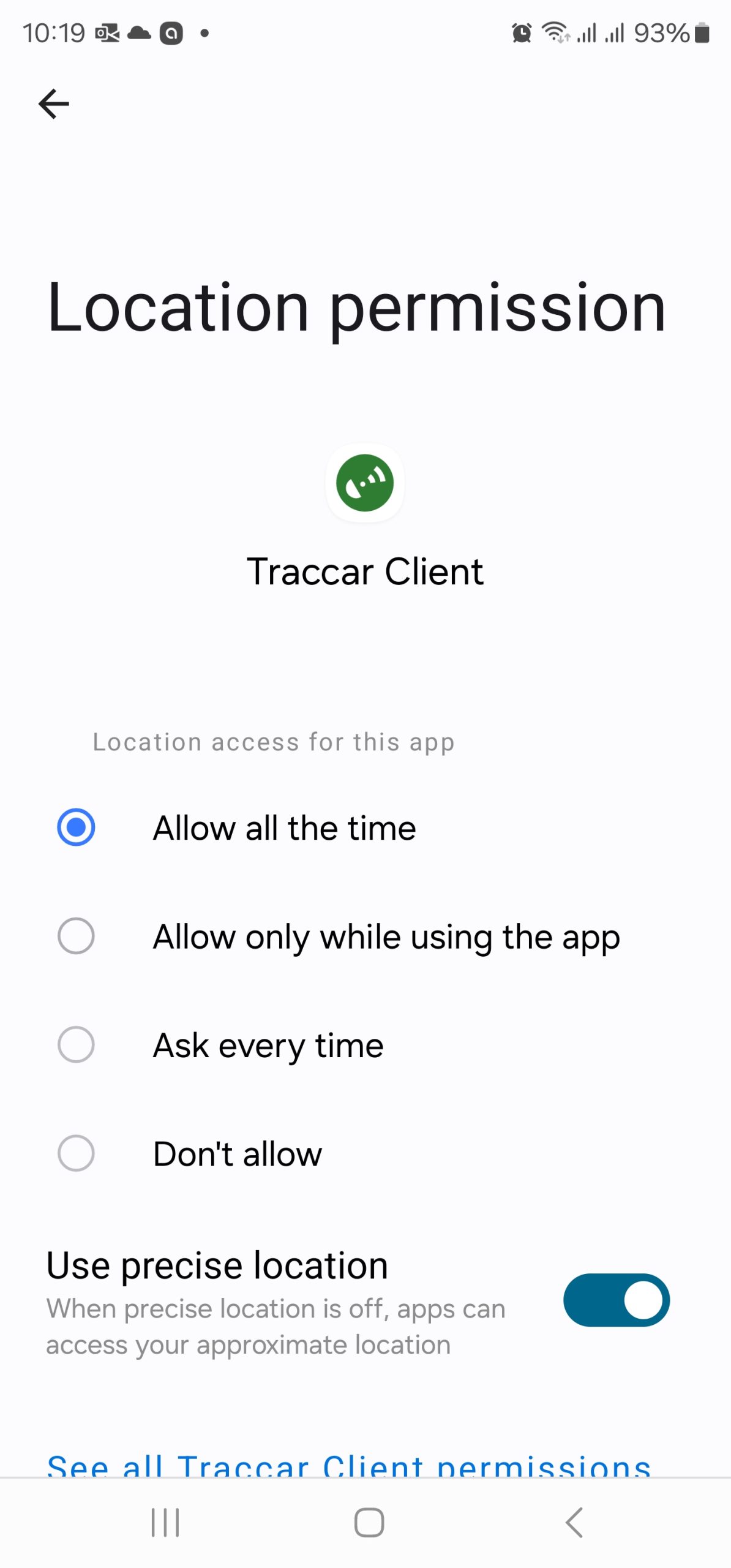Open recent apps from navigation bar
Image resolution: width=731 pixels, height=1568 pixels.
pyautogui.click(x=165, y=1523)
